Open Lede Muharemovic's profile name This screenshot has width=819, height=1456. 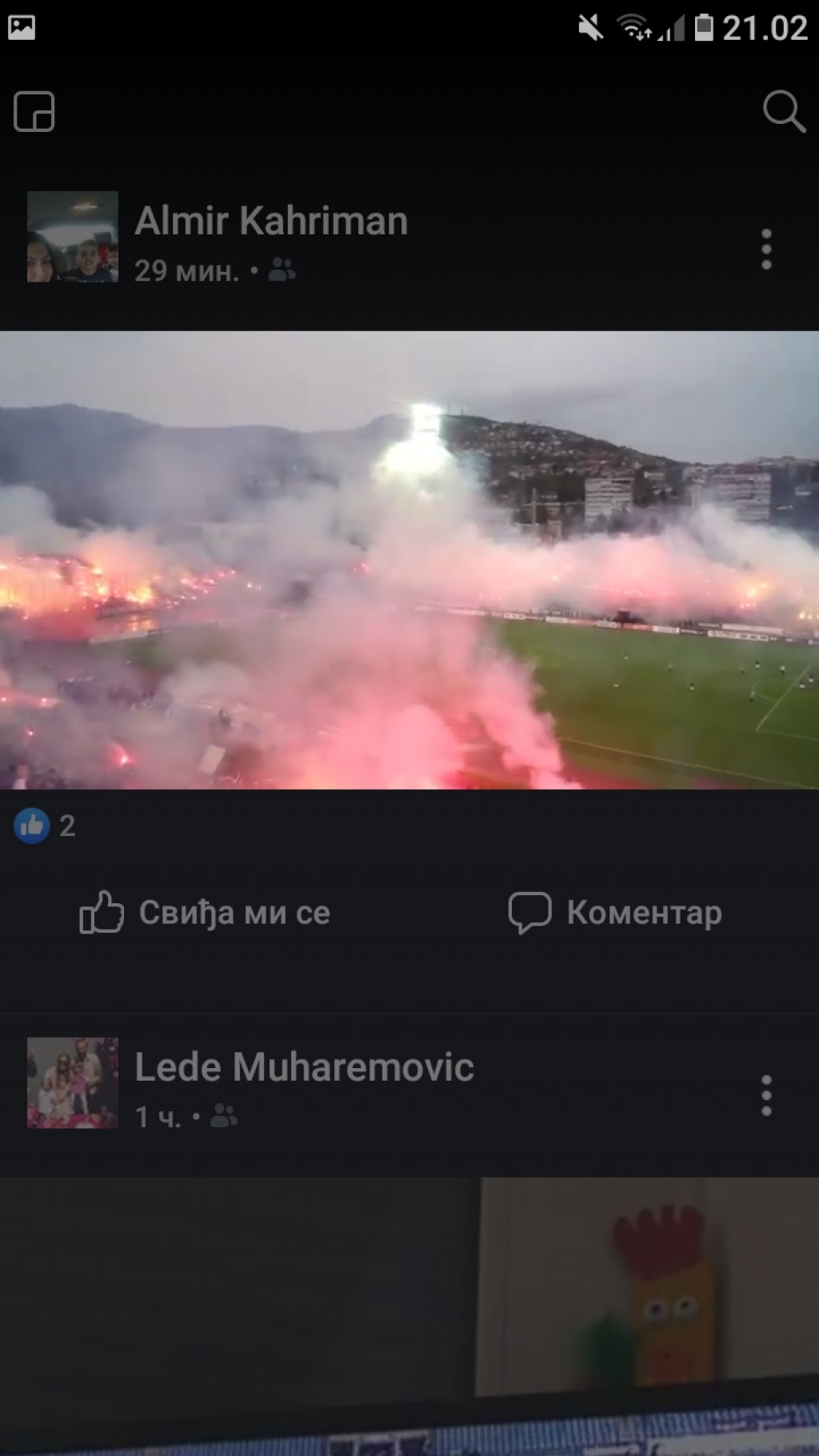pyautogui.click(x=304, y=1067)
